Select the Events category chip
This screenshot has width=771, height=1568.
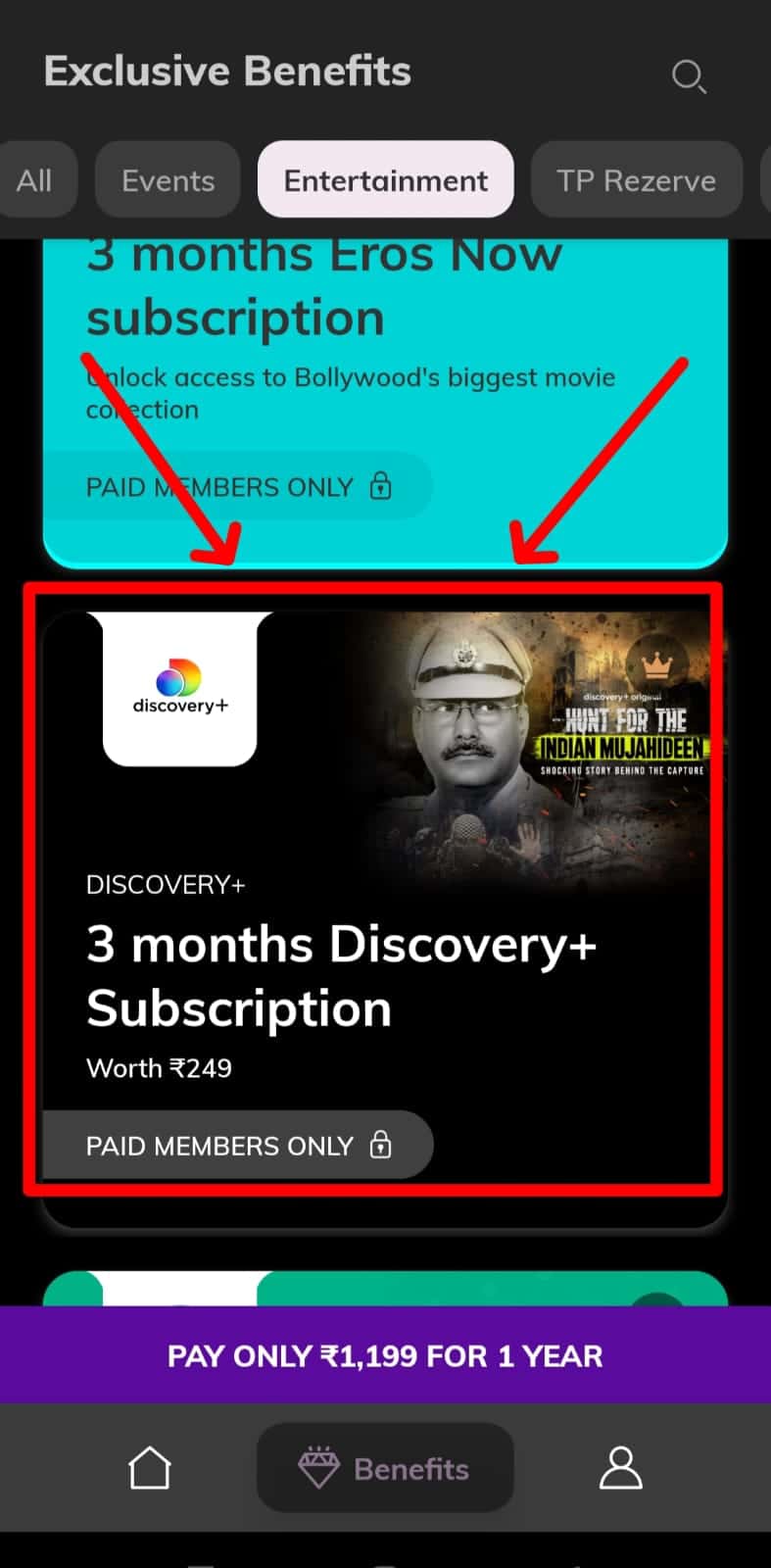click(168, 179)
